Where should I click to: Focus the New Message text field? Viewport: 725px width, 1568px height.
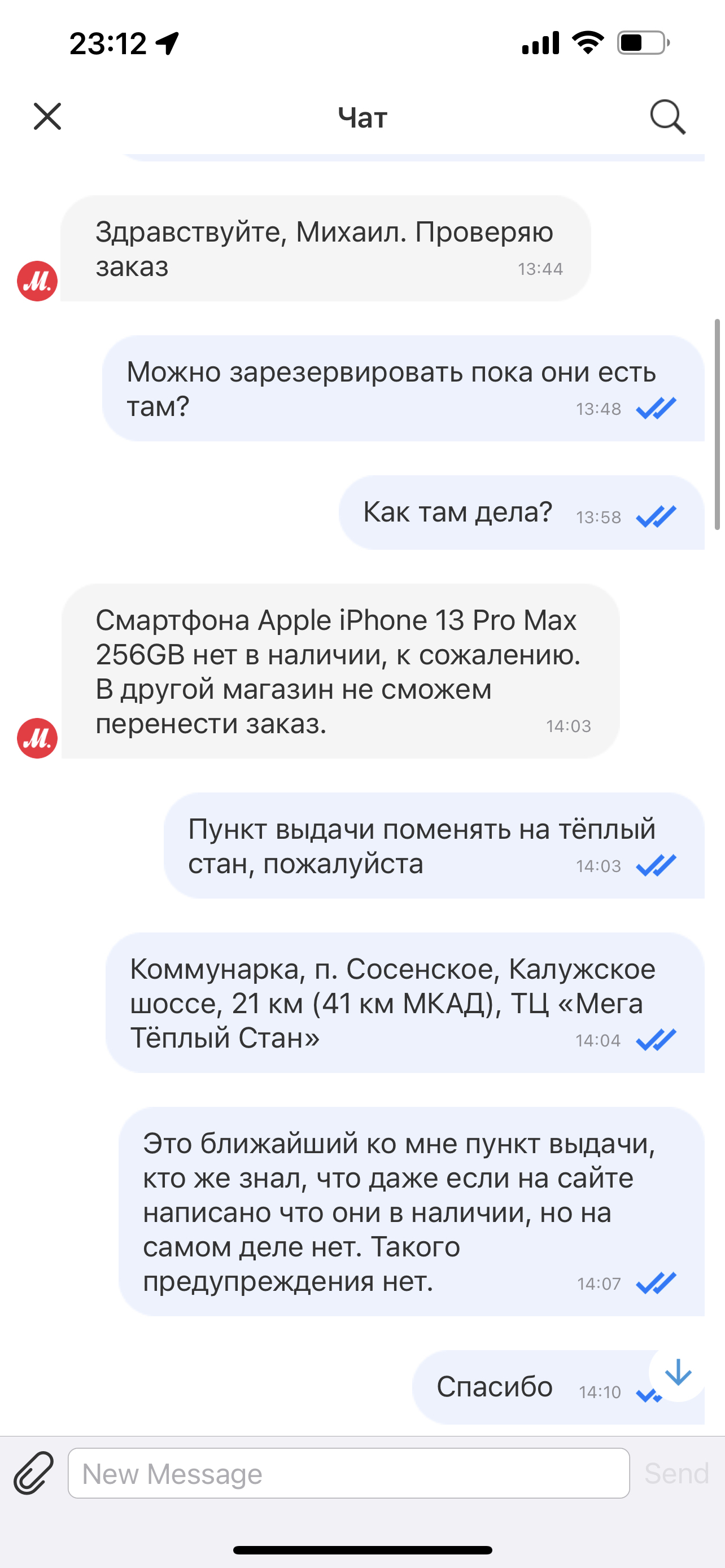348,1473
